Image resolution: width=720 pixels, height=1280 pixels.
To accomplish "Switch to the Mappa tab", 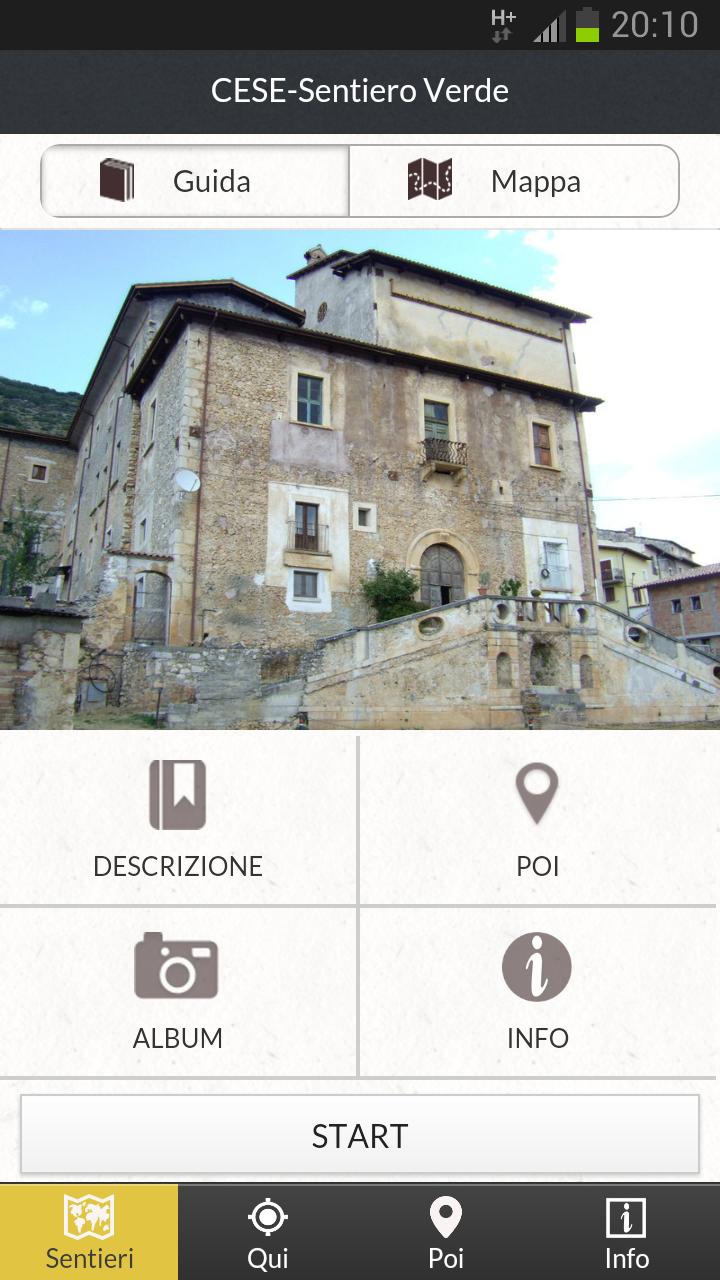I will 513,181.
